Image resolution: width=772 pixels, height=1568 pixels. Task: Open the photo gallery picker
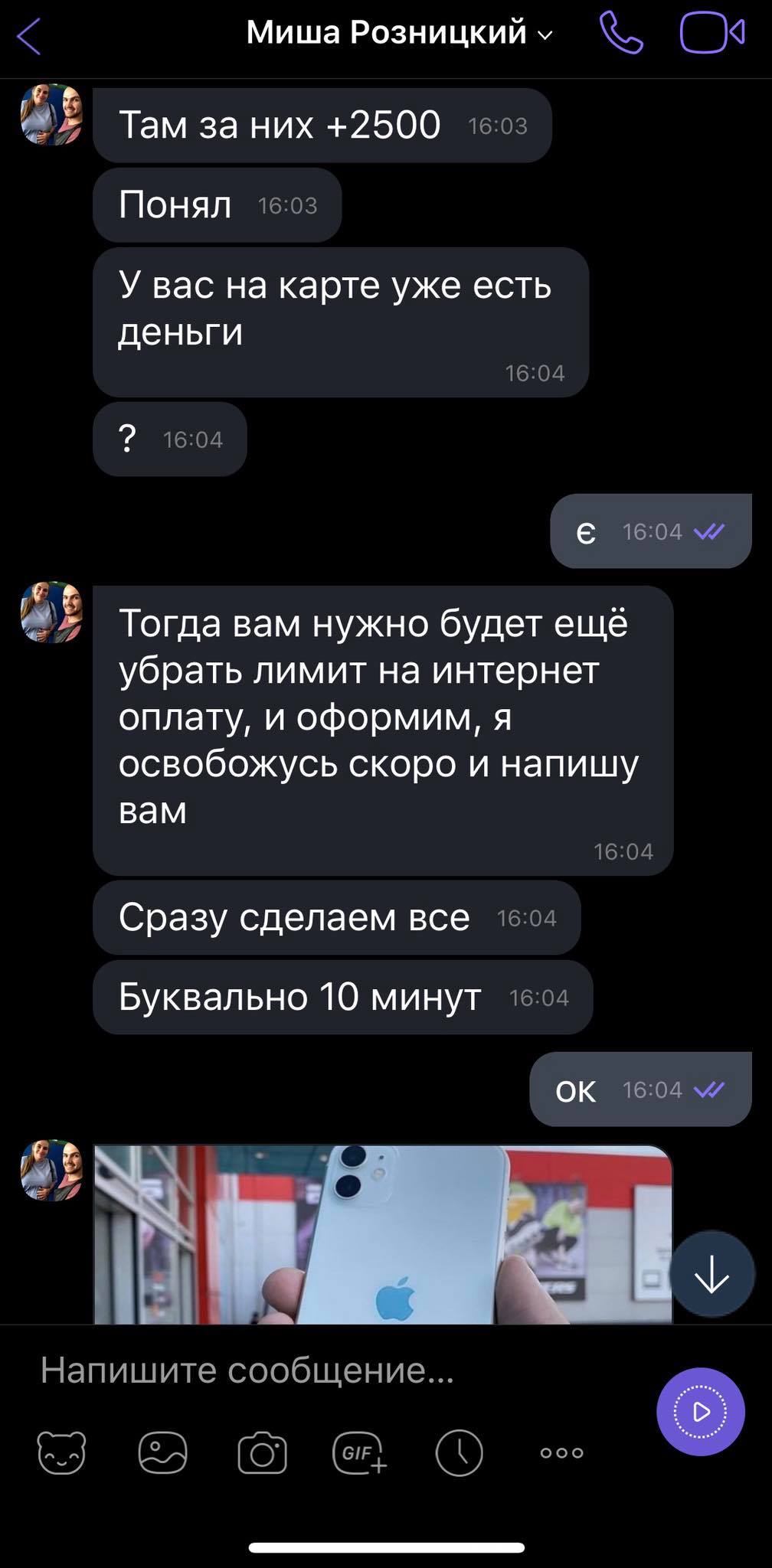(162, 1452)
